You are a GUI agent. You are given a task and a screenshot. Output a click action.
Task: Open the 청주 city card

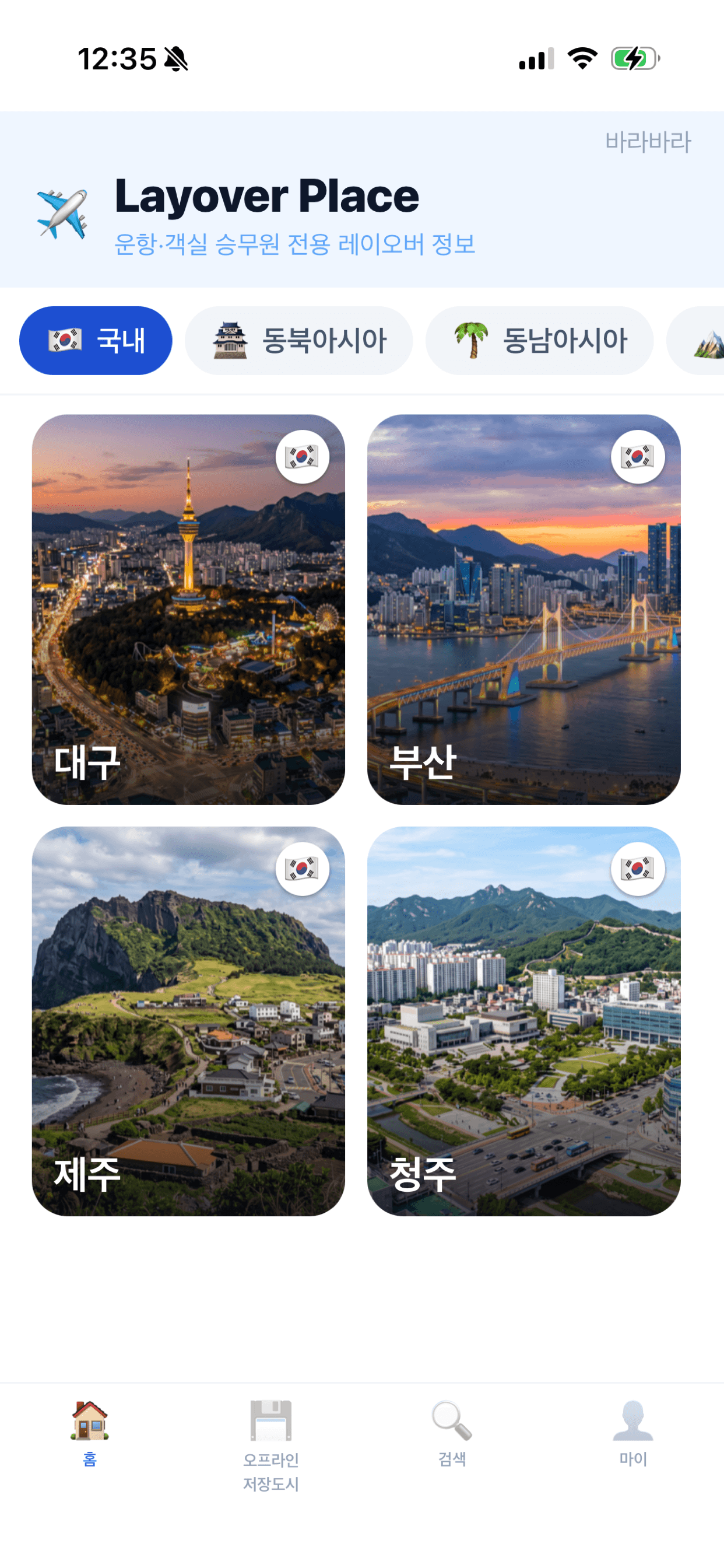point(524,1021)
